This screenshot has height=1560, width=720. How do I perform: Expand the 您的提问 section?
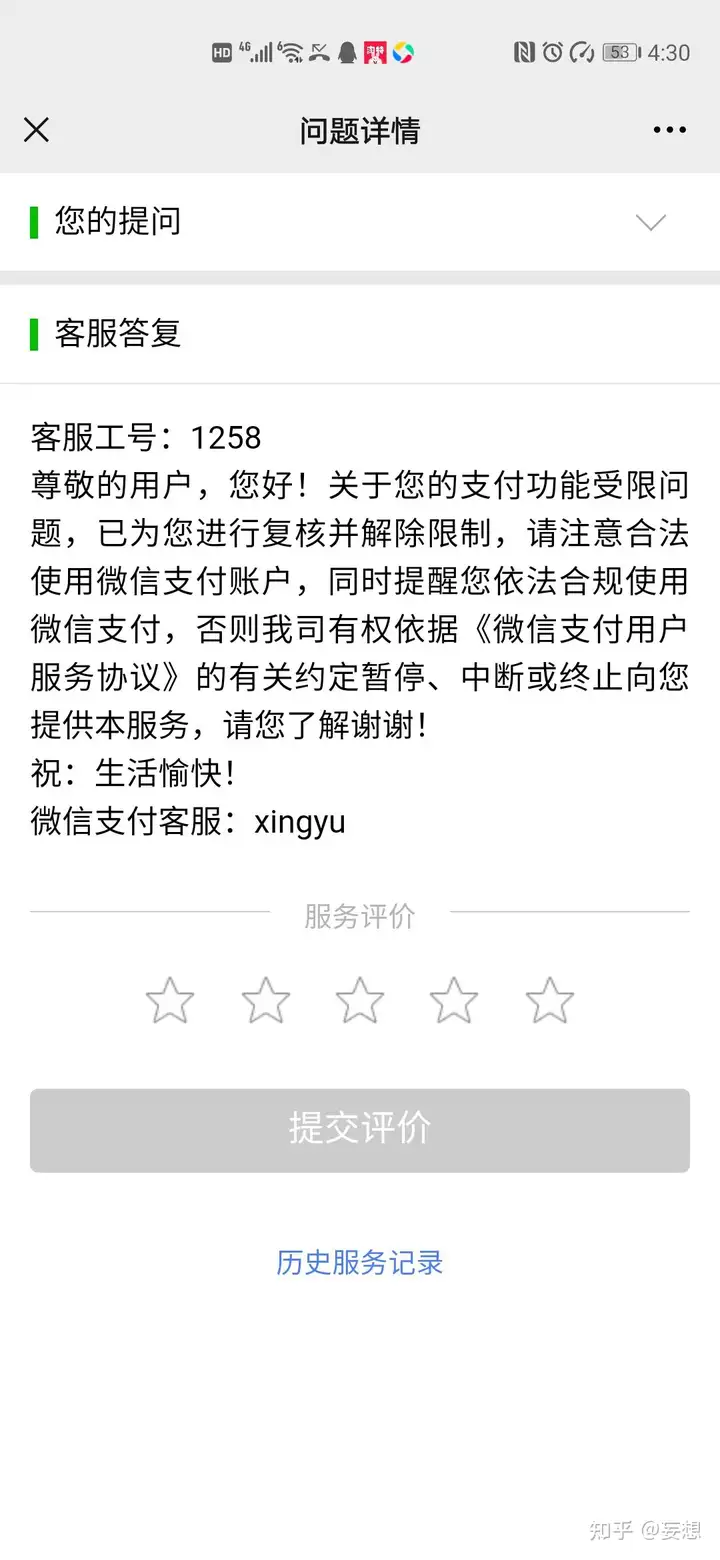(651, 222)
